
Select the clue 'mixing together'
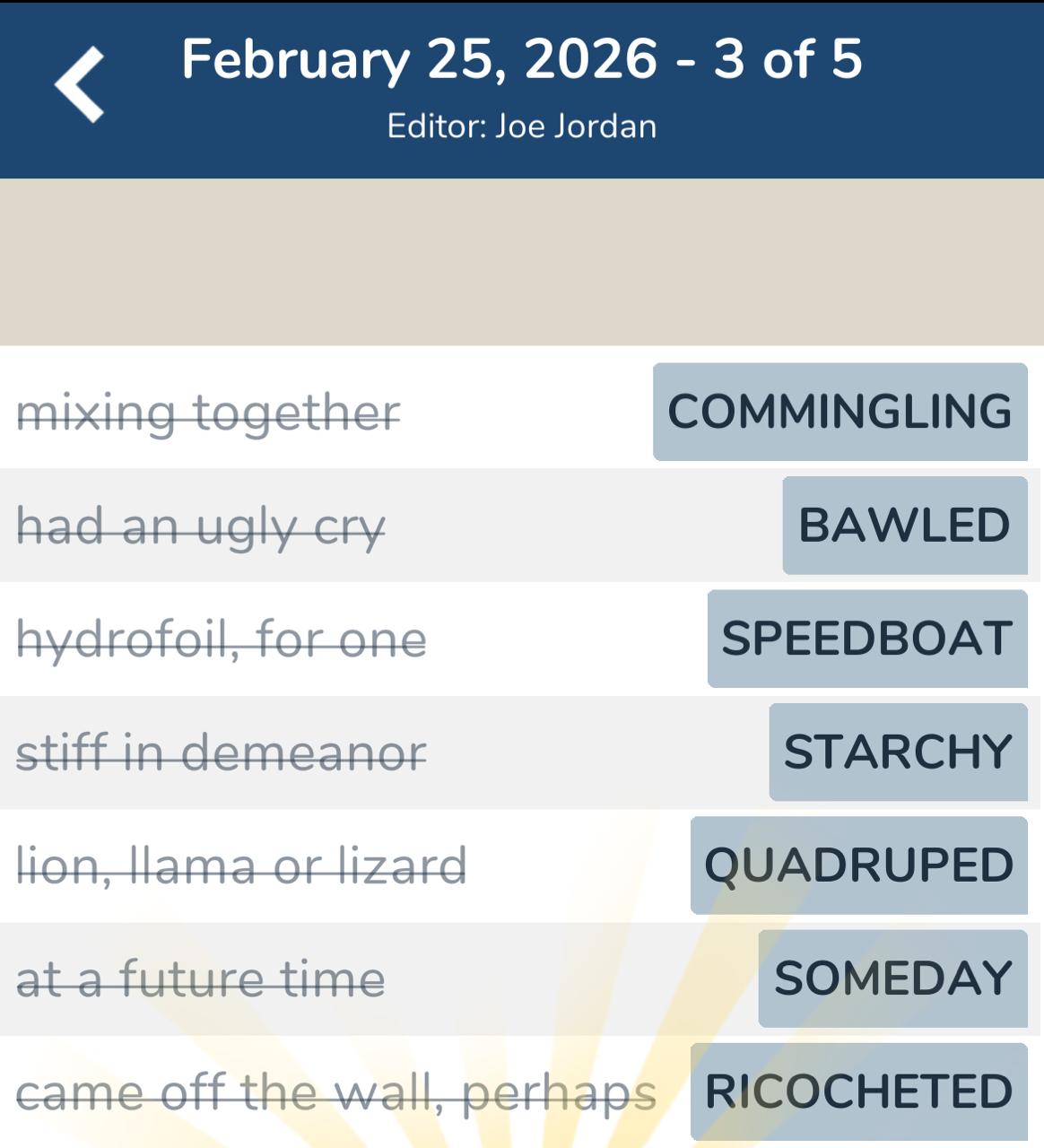point(208,412)
